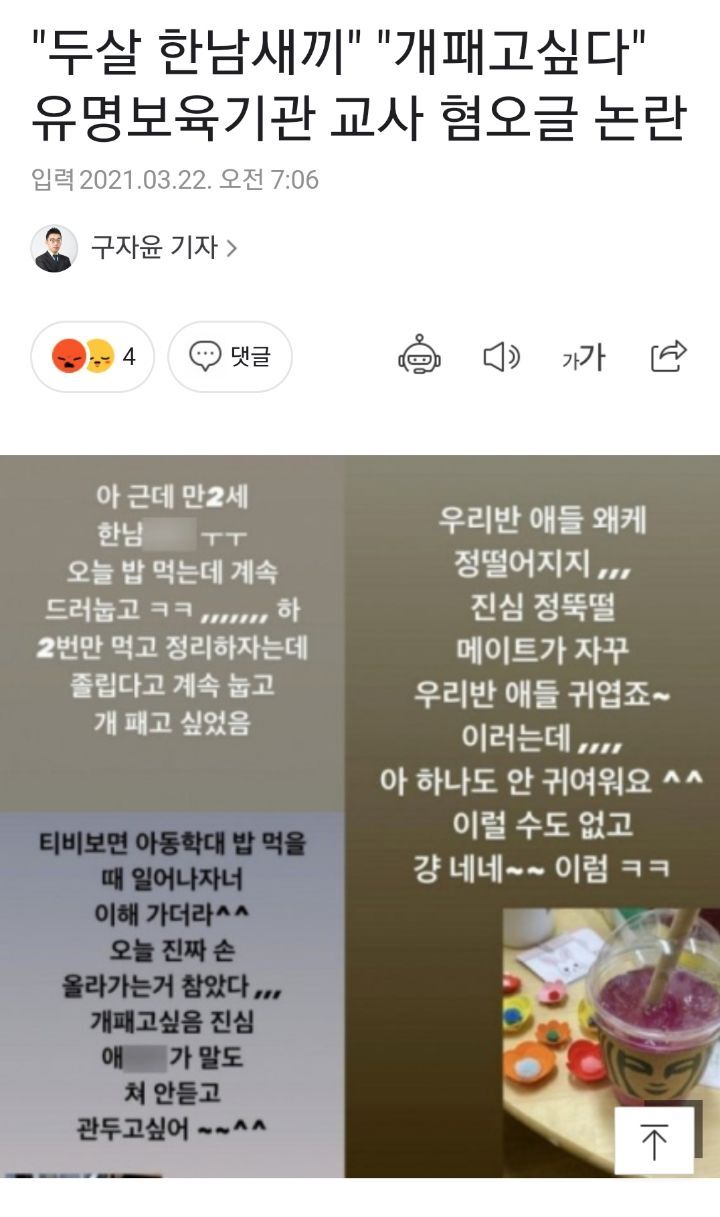Open the 댓글 comments button
This screenshot has height=1217, width=720.
pos(230,356)
